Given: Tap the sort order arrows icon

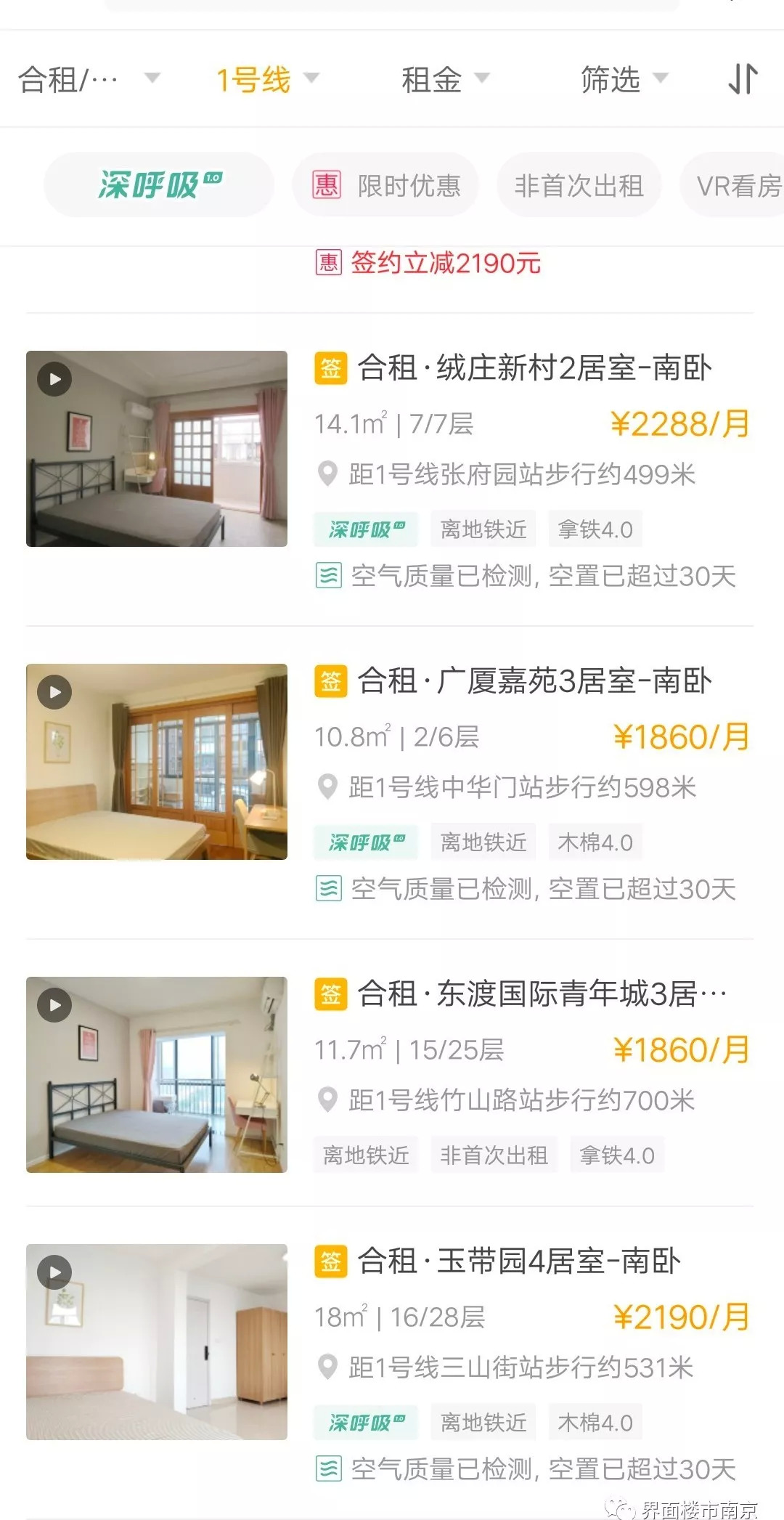Looking at the screenshot, I should [743, 79].
